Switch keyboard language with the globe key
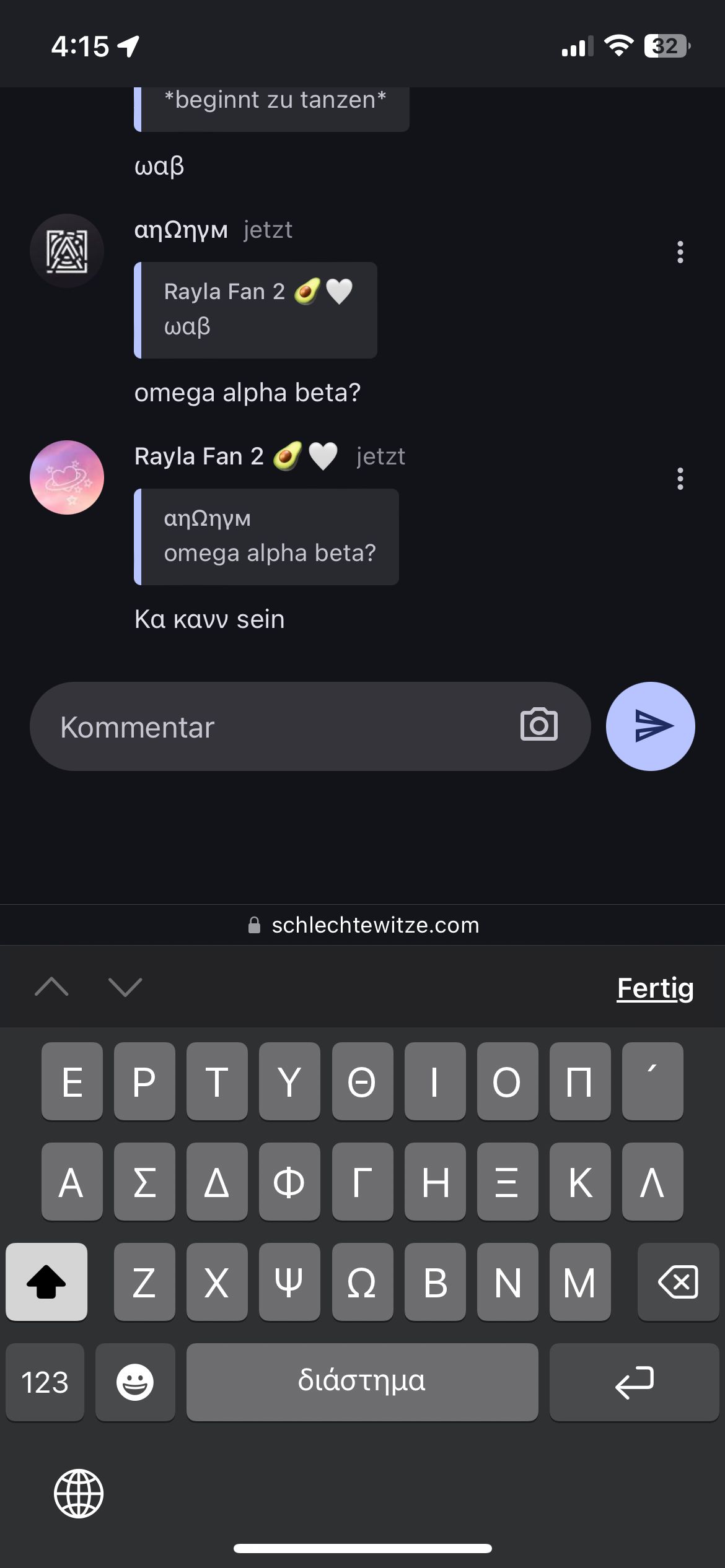Screen dimensions: 725x1568 coord(79,1493)
